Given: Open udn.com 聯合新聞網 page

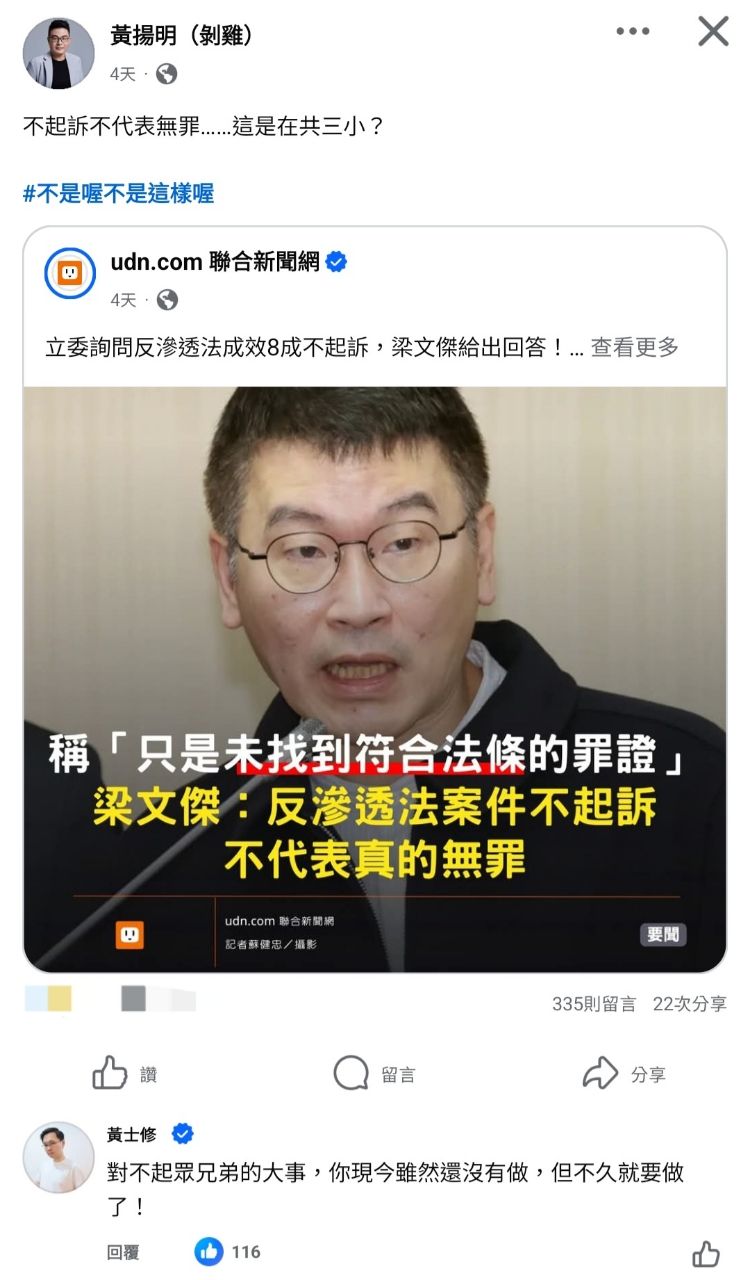Looking at the screenshot, I should (214, 262).
